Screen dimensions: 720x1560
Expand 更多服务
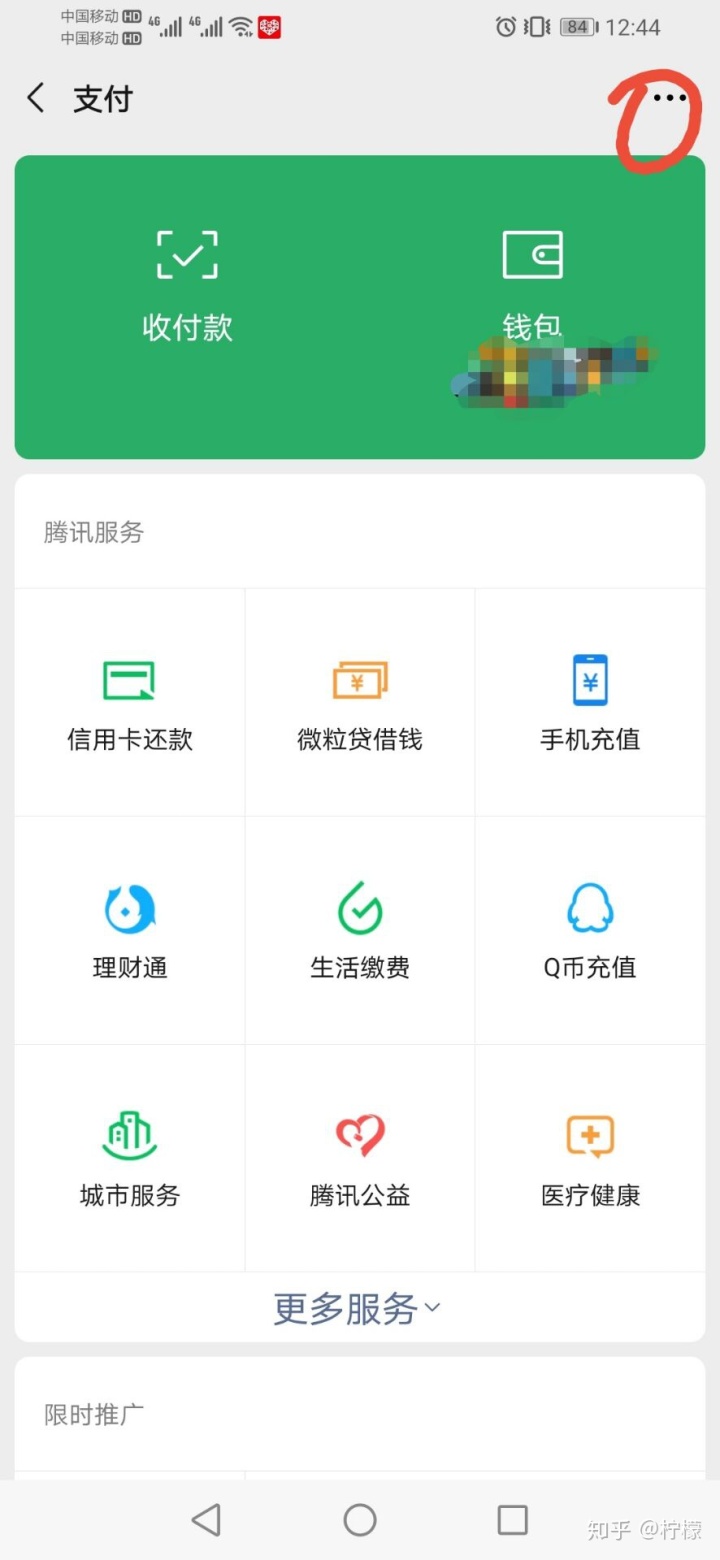point(358,1308)
